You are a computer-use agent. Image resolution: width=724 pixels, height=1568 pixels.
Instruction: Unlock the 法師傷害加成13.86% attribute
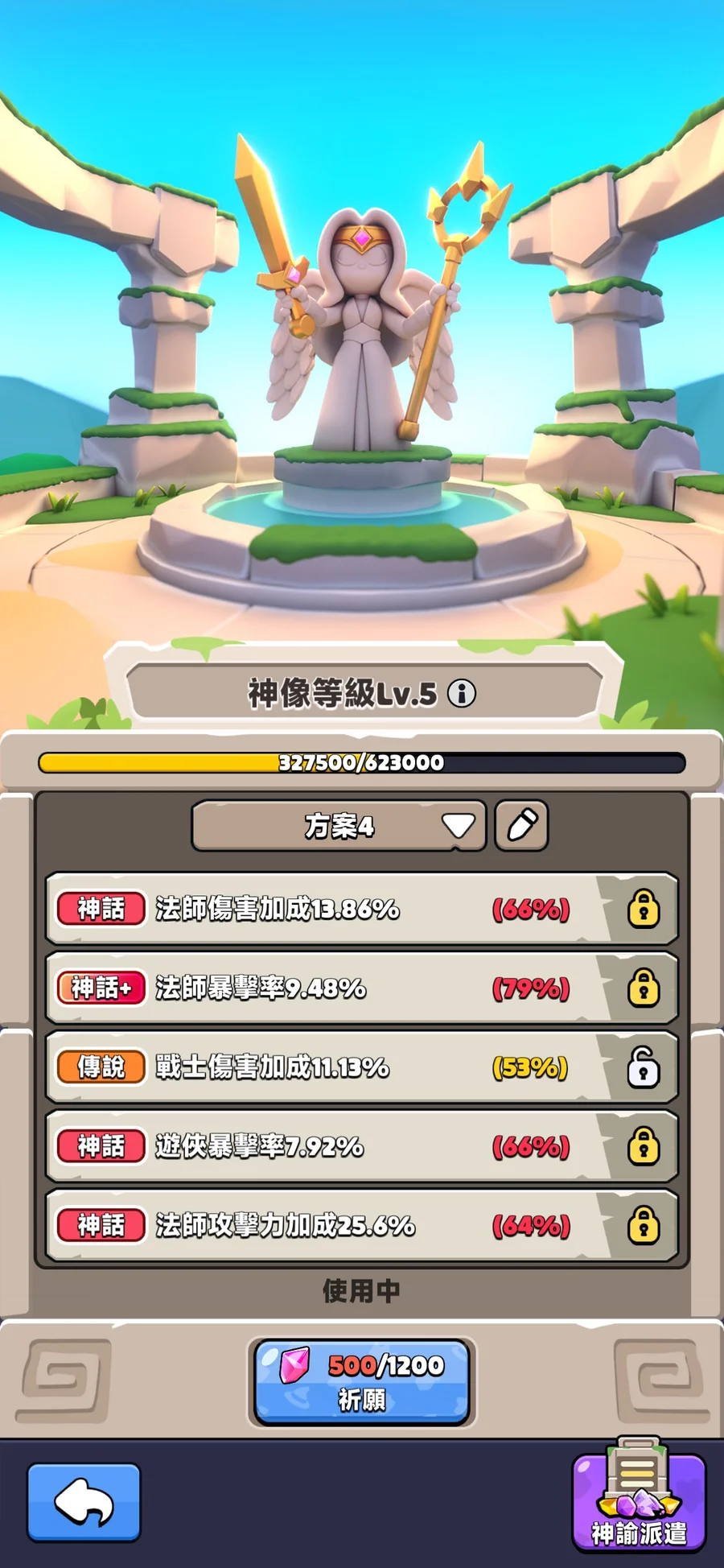(x=644, y=909)
